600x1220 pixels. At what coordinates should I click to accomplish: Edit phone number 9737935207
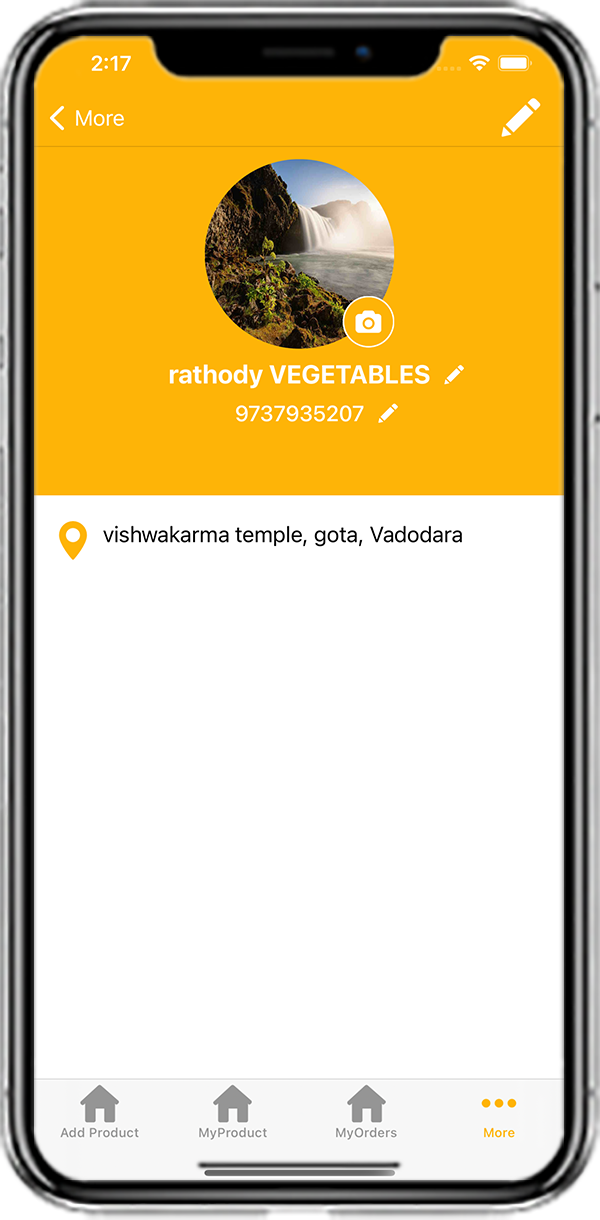tap(388, 413)
